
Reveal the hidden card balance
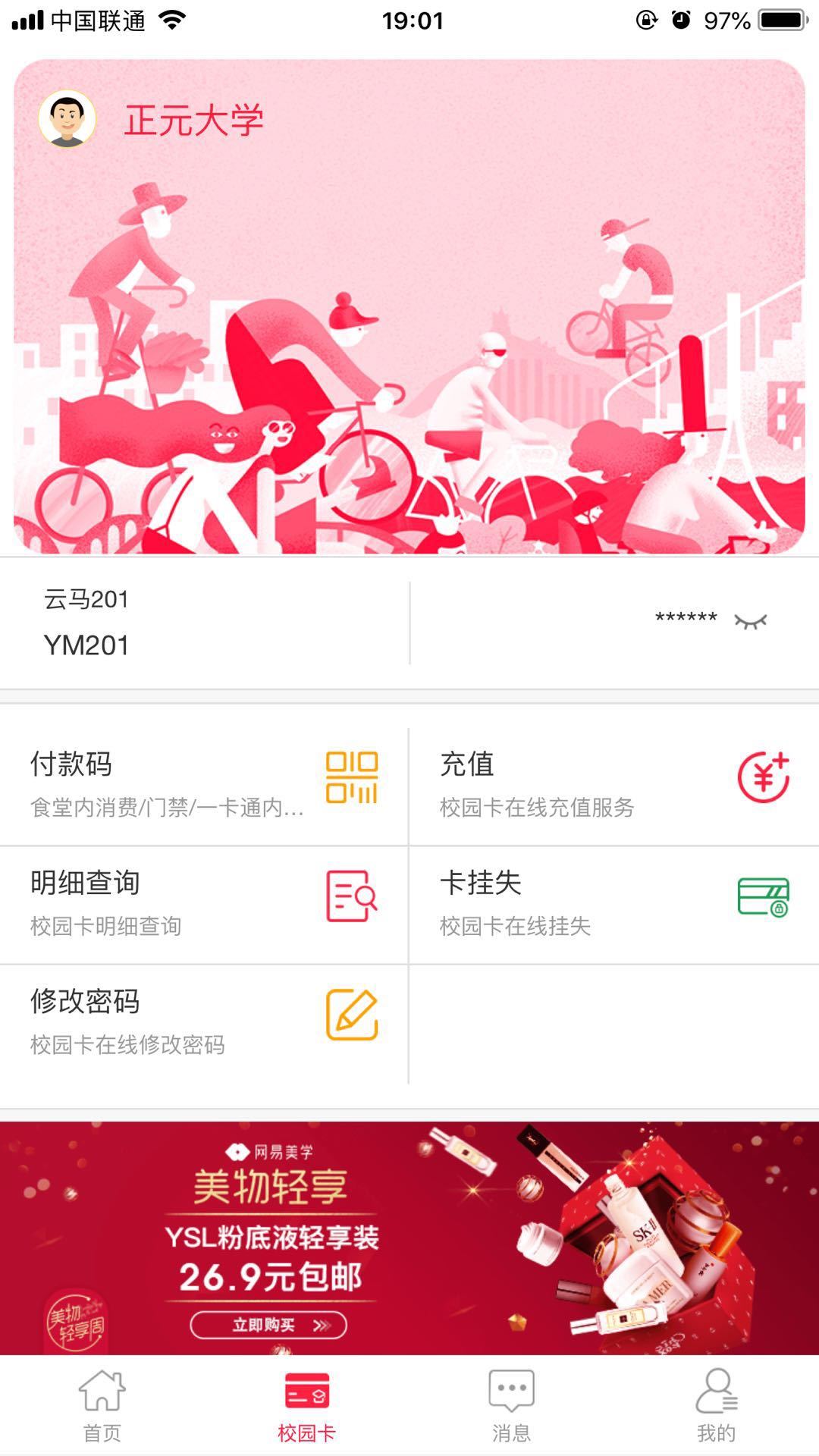tap(750, 622)
